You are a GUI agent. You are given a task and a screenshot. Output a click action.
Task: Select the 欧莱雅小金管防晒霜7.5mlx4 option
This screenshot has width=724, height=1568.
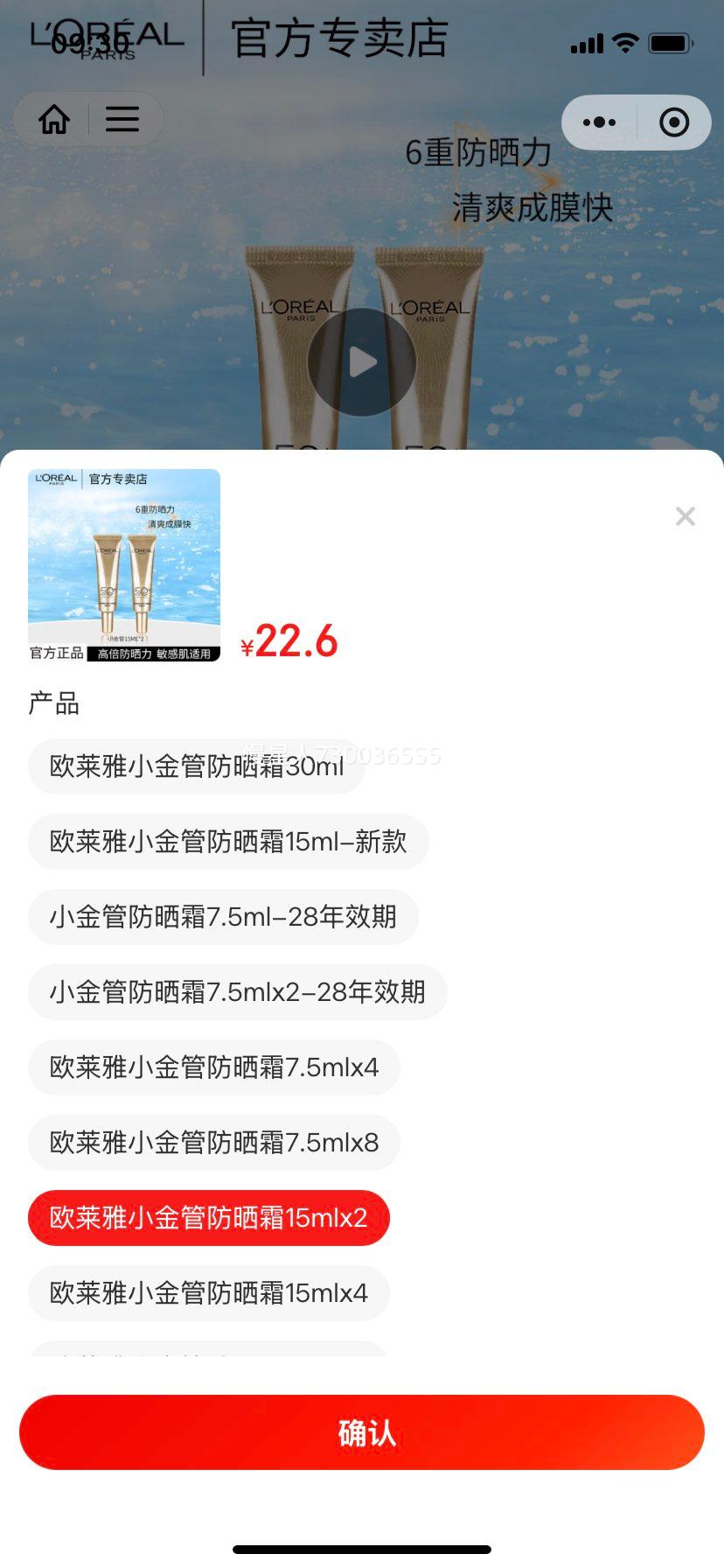[x=213, y=1067]
